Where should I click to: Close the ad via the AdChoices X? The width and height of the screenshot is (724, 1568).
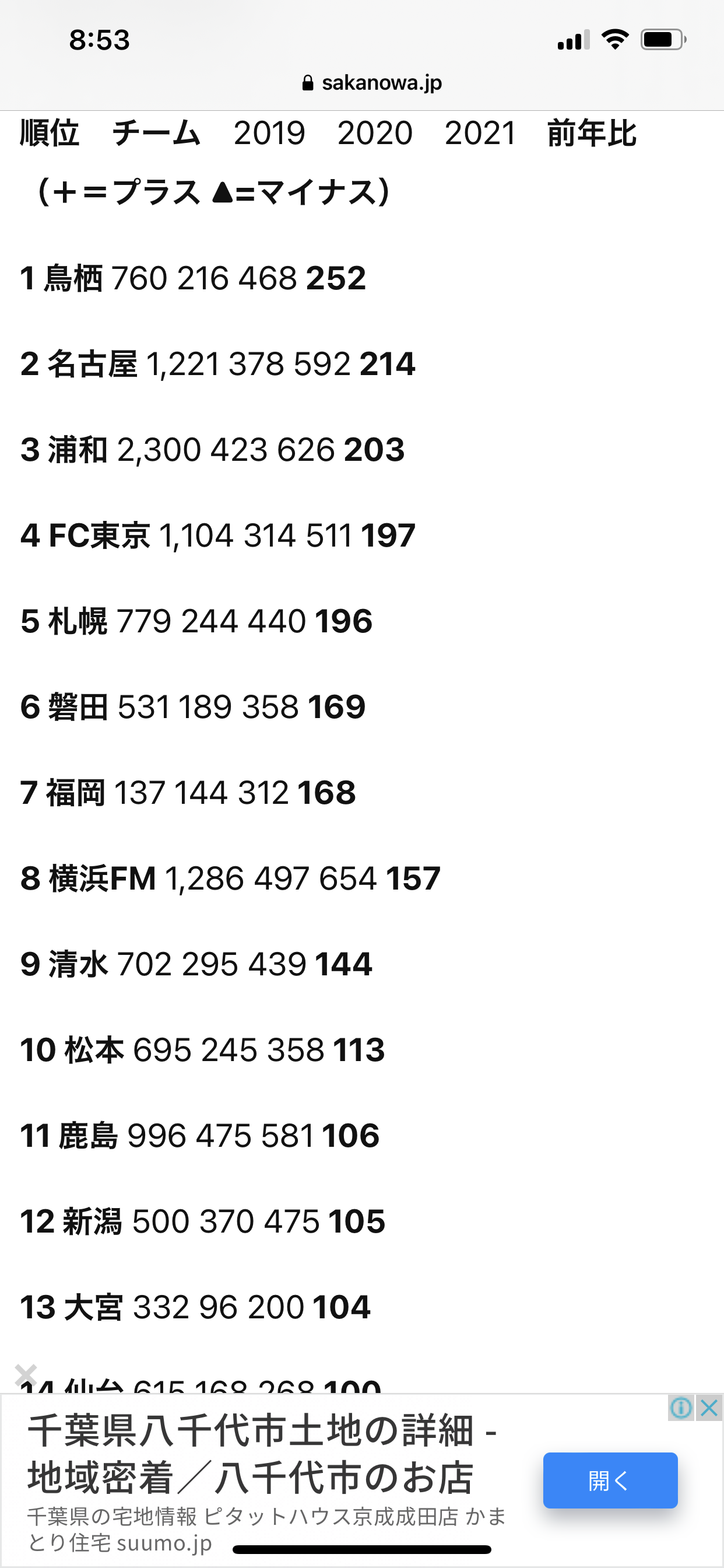[709, 1408]
